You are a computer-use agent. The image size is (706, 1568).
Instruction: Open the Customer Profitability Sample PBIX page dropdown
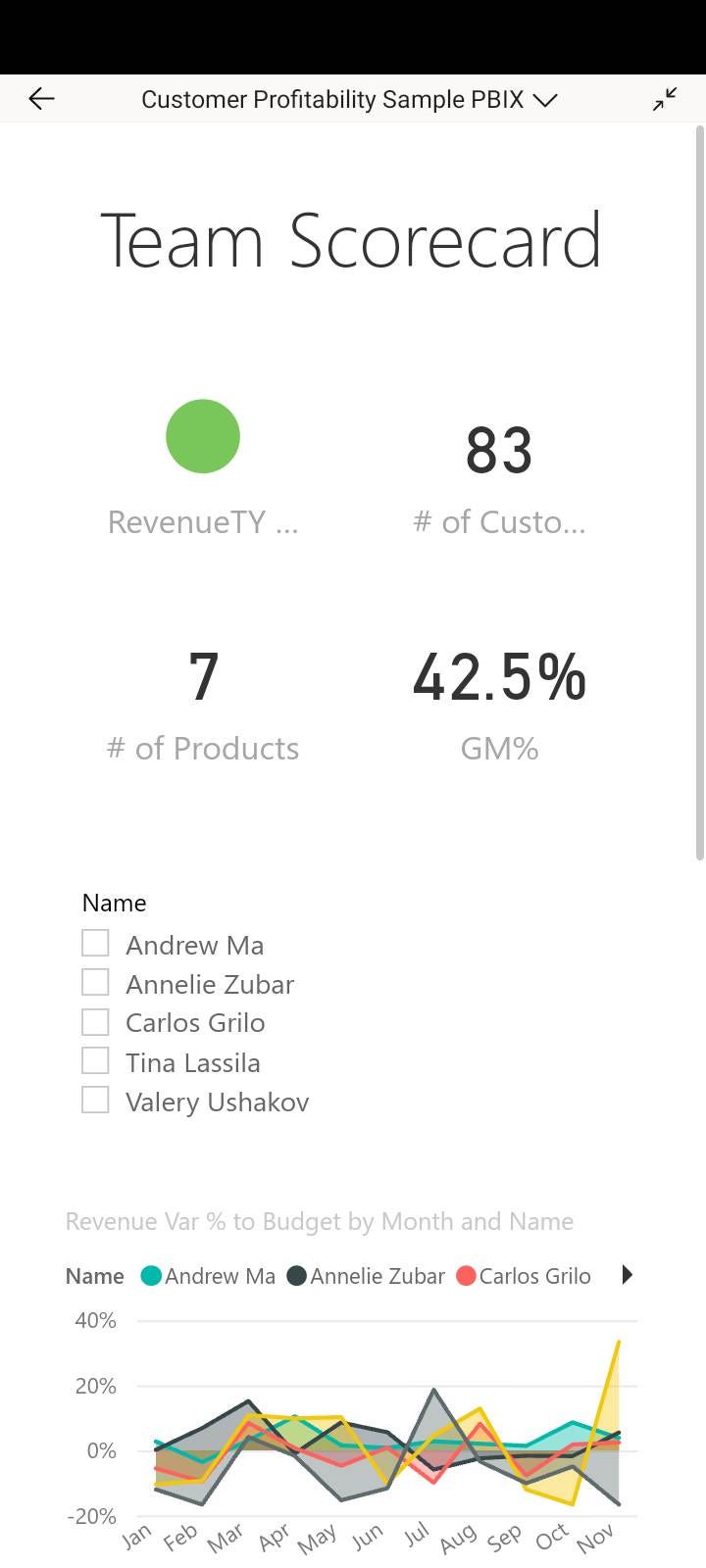(350, 99)
